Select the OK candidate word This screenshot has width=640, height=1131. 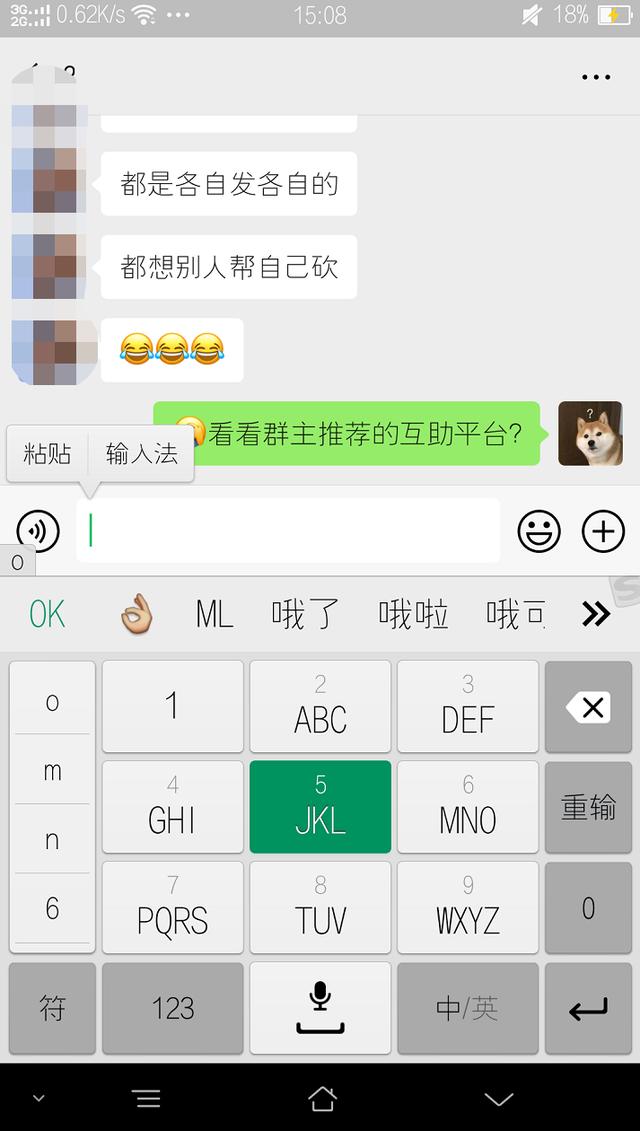coord(47,614)
